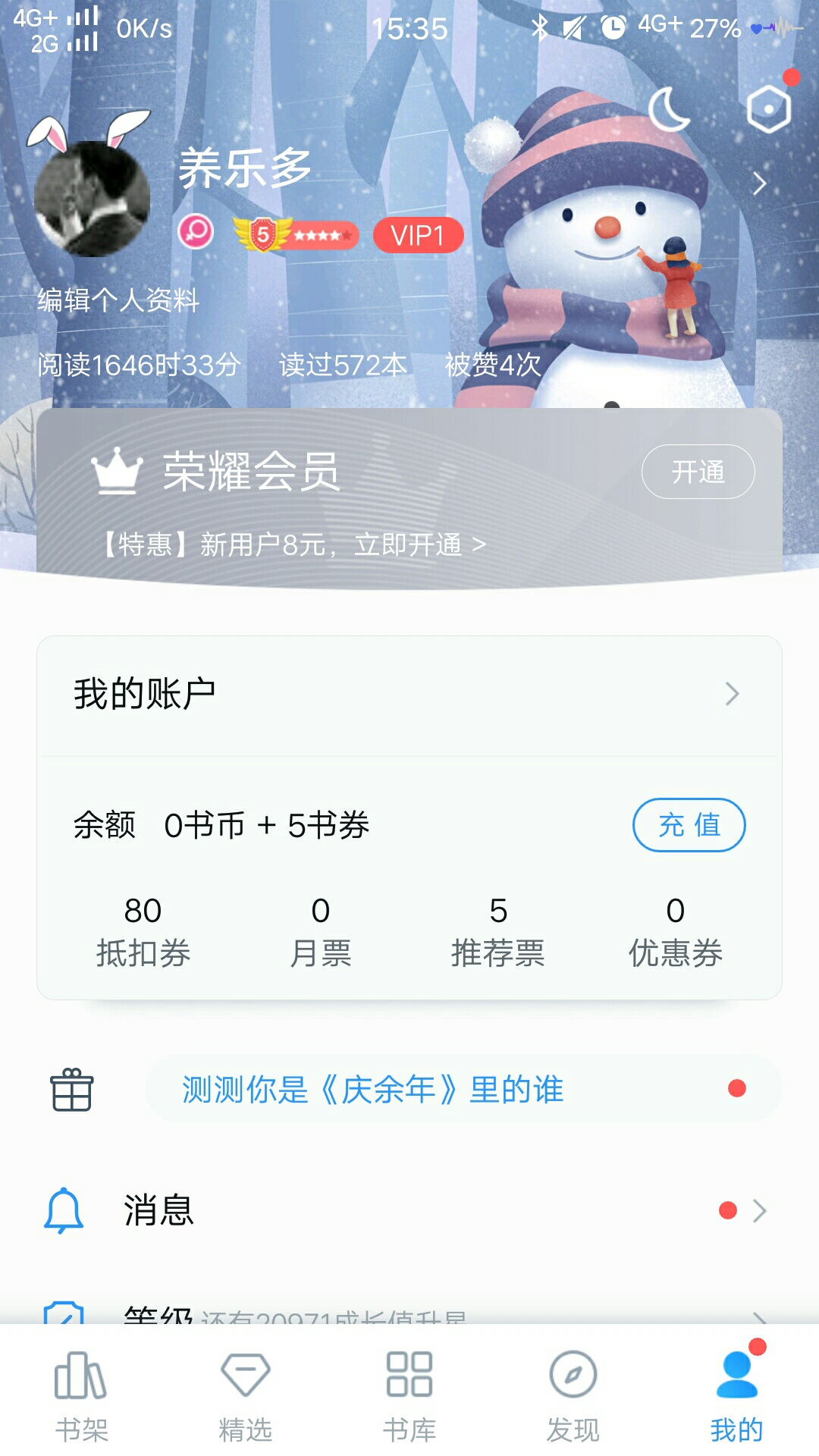819x1456 pixels.
Task: Open 我的账户 details
Action: click(409, 695)
